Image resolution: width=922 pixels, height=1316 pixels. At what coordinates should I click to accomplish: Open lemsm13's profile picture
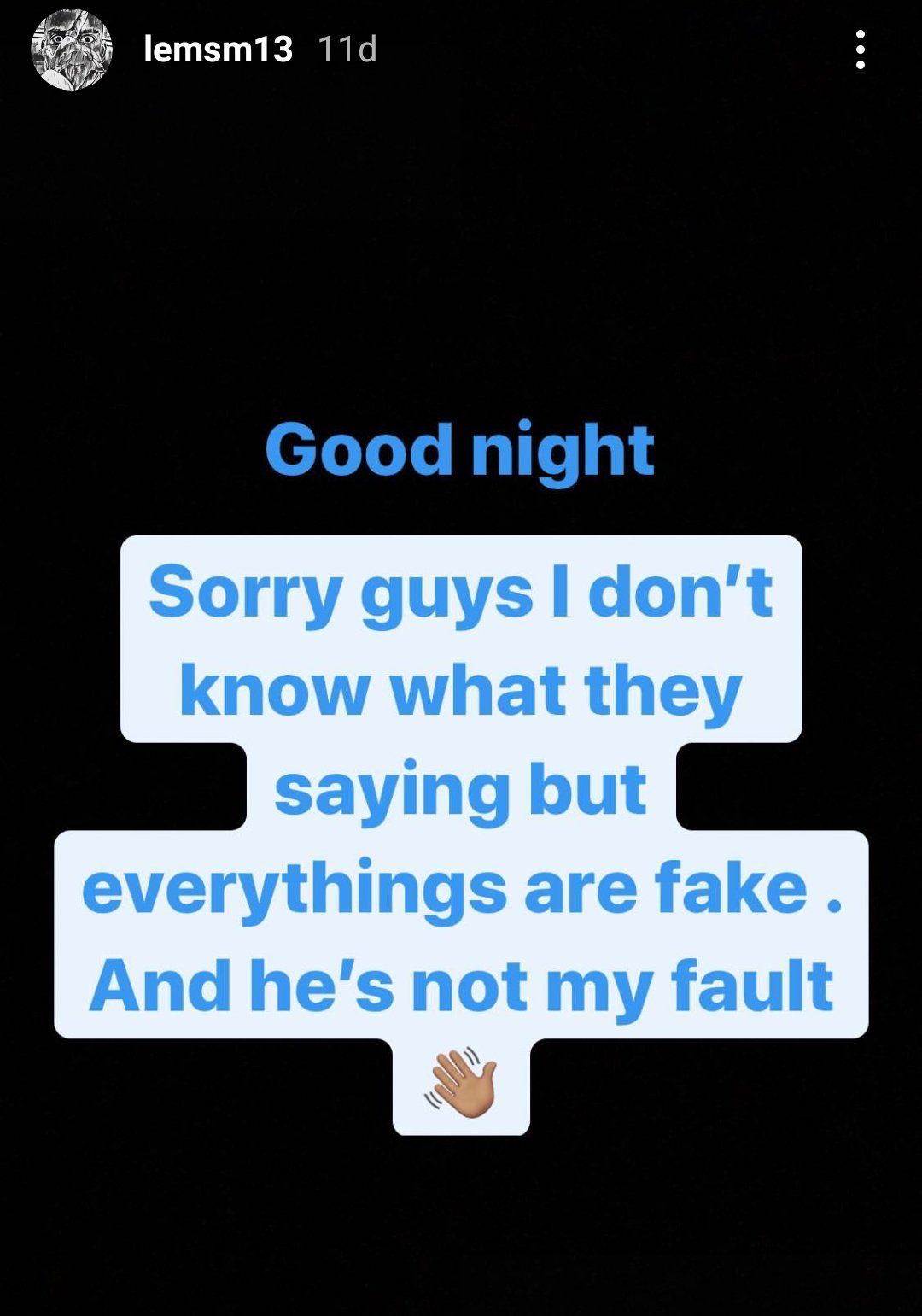(72, 50)
